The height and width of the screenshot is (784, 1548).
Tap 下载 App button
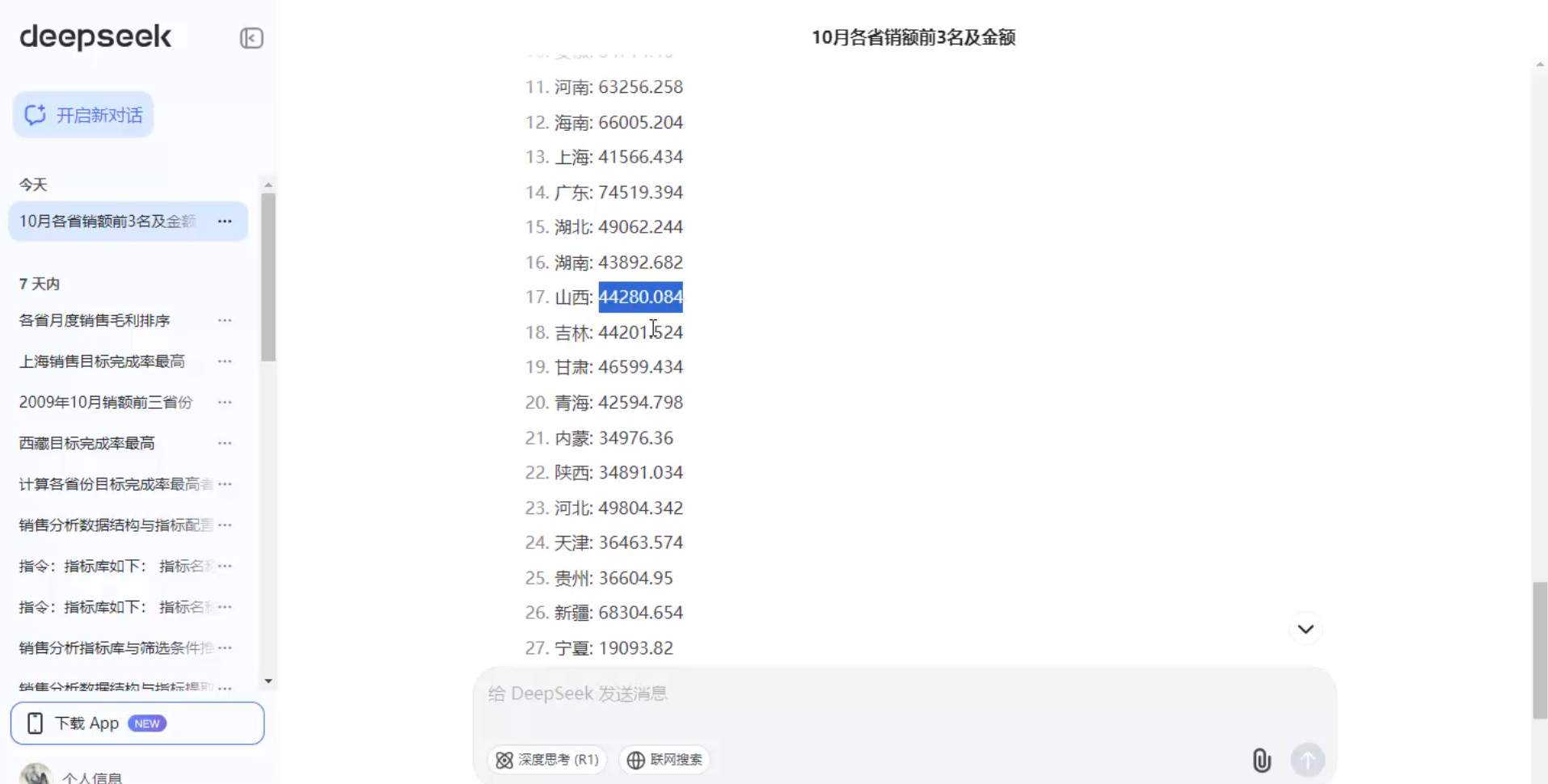coord(137,723)
